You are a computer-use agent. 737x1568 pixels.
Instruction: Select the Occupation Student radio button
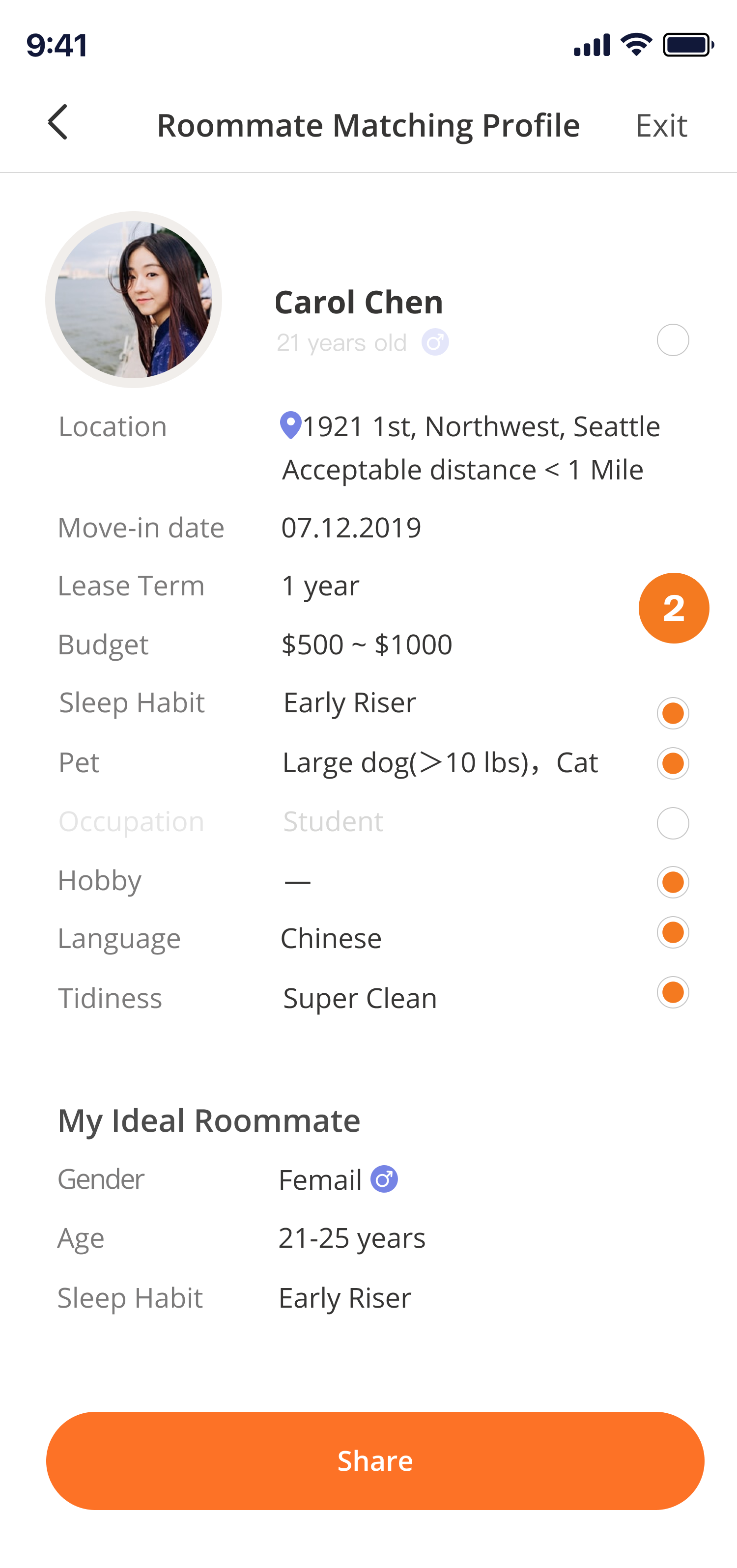(x=673, y=823)
